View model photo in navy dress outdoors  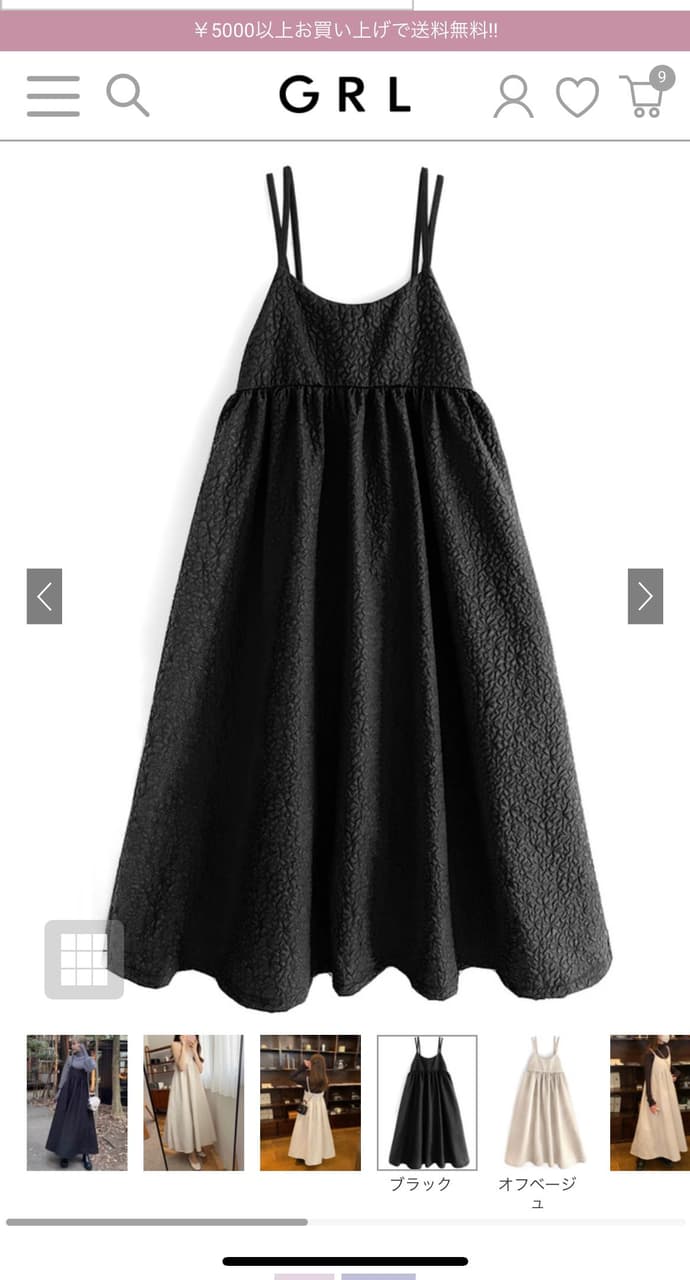(77, 1102)
